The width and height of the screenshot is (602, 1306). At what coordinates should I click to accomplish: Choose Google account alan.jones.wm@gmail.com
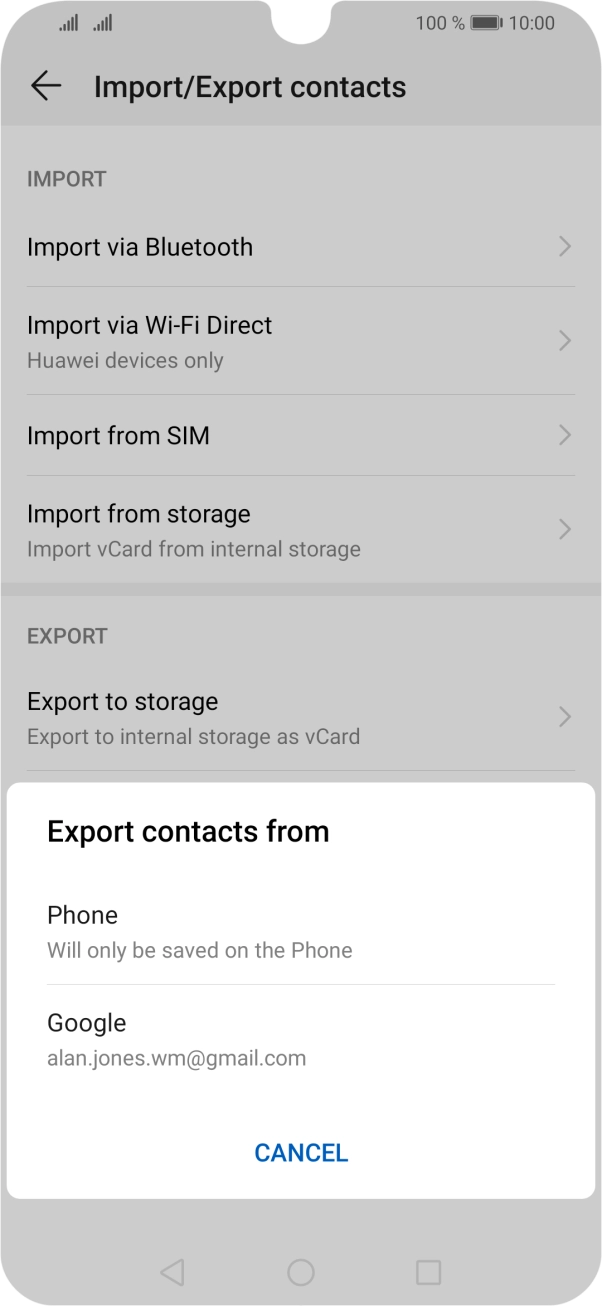pos(300,1039)
